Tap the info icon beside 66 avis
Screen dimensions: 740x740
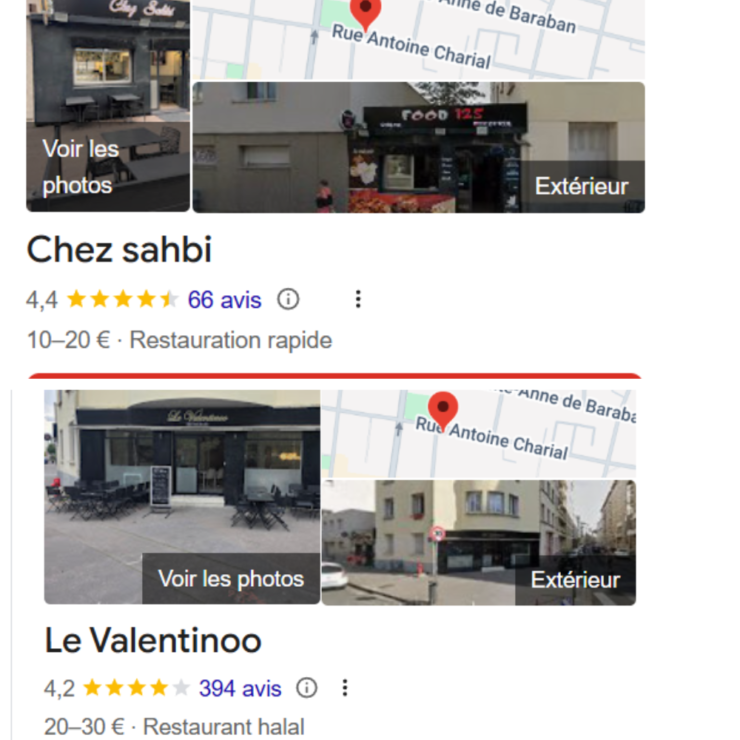(288, 299)
